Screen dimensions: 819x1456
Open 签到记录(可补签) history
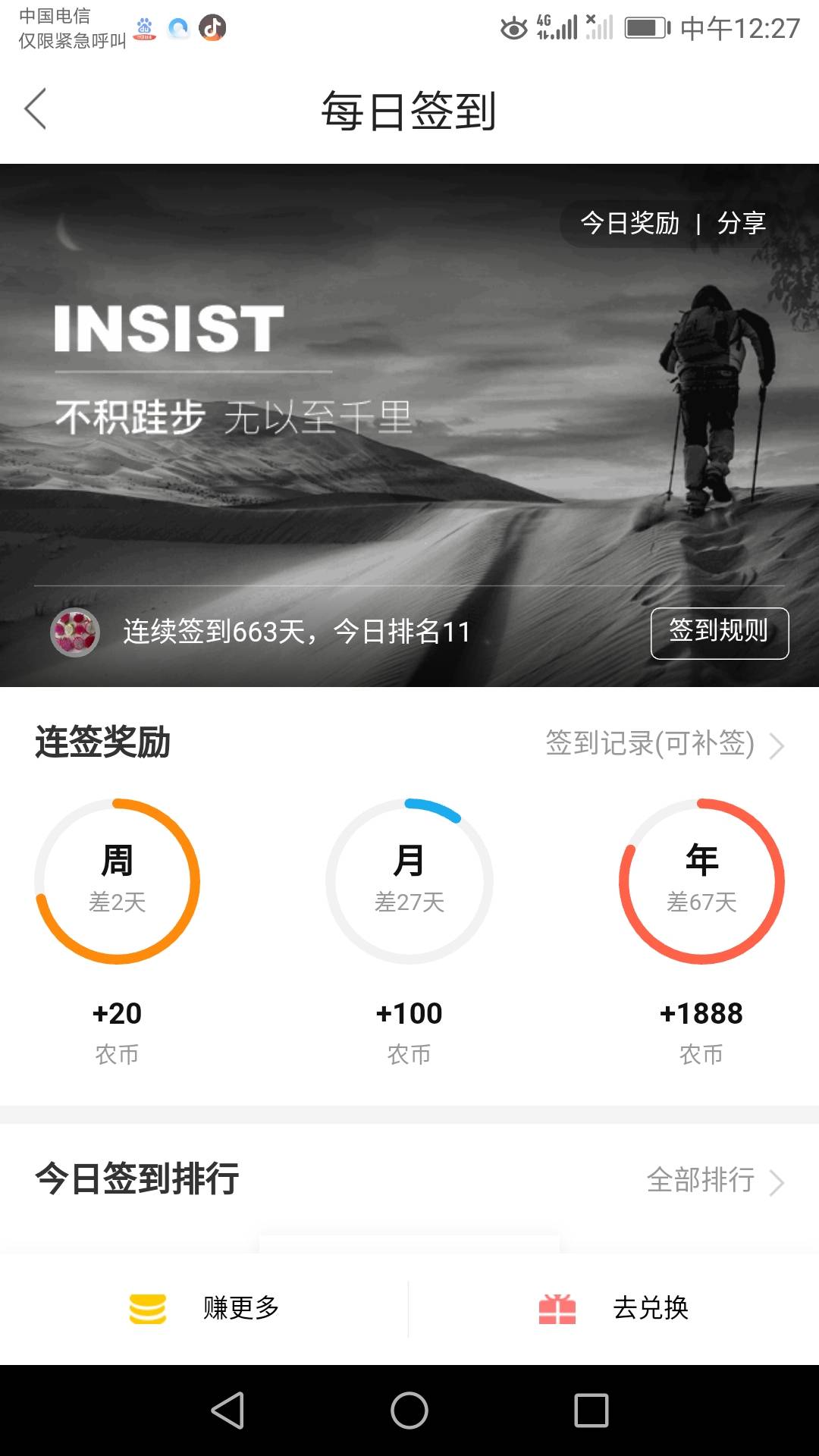pos(664,744)
